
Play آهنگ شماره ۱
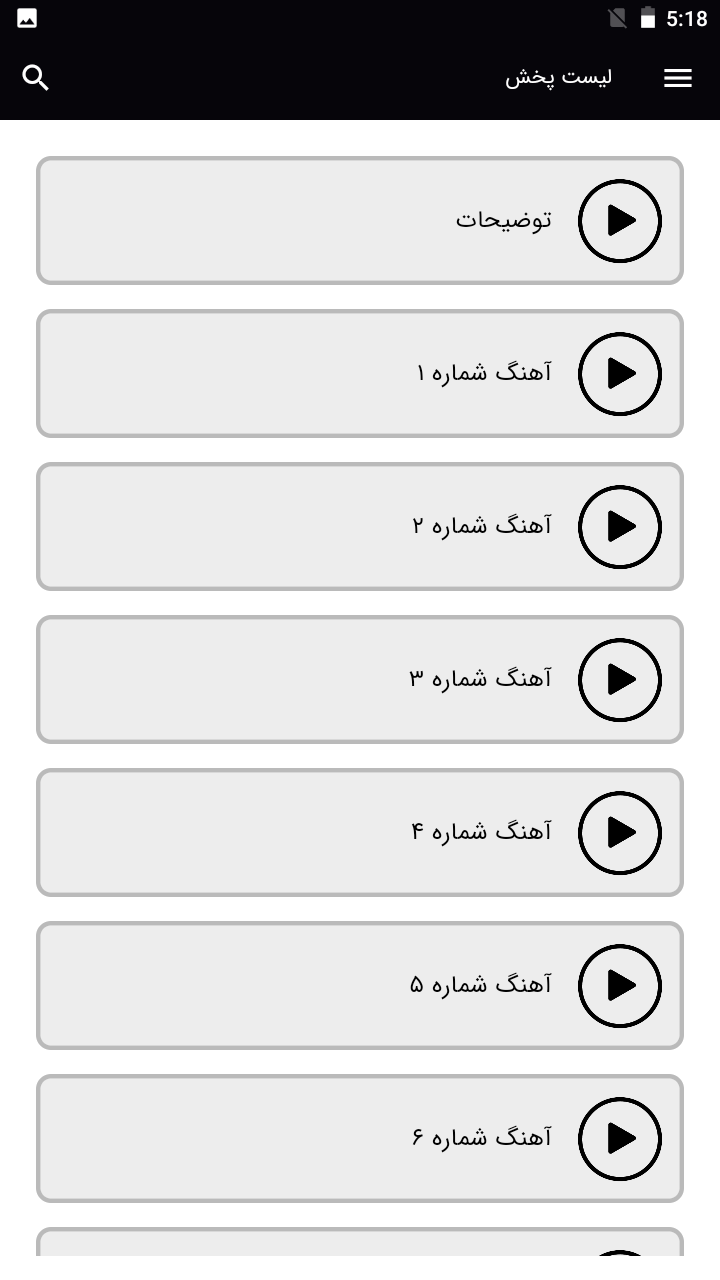coord(620,374)
